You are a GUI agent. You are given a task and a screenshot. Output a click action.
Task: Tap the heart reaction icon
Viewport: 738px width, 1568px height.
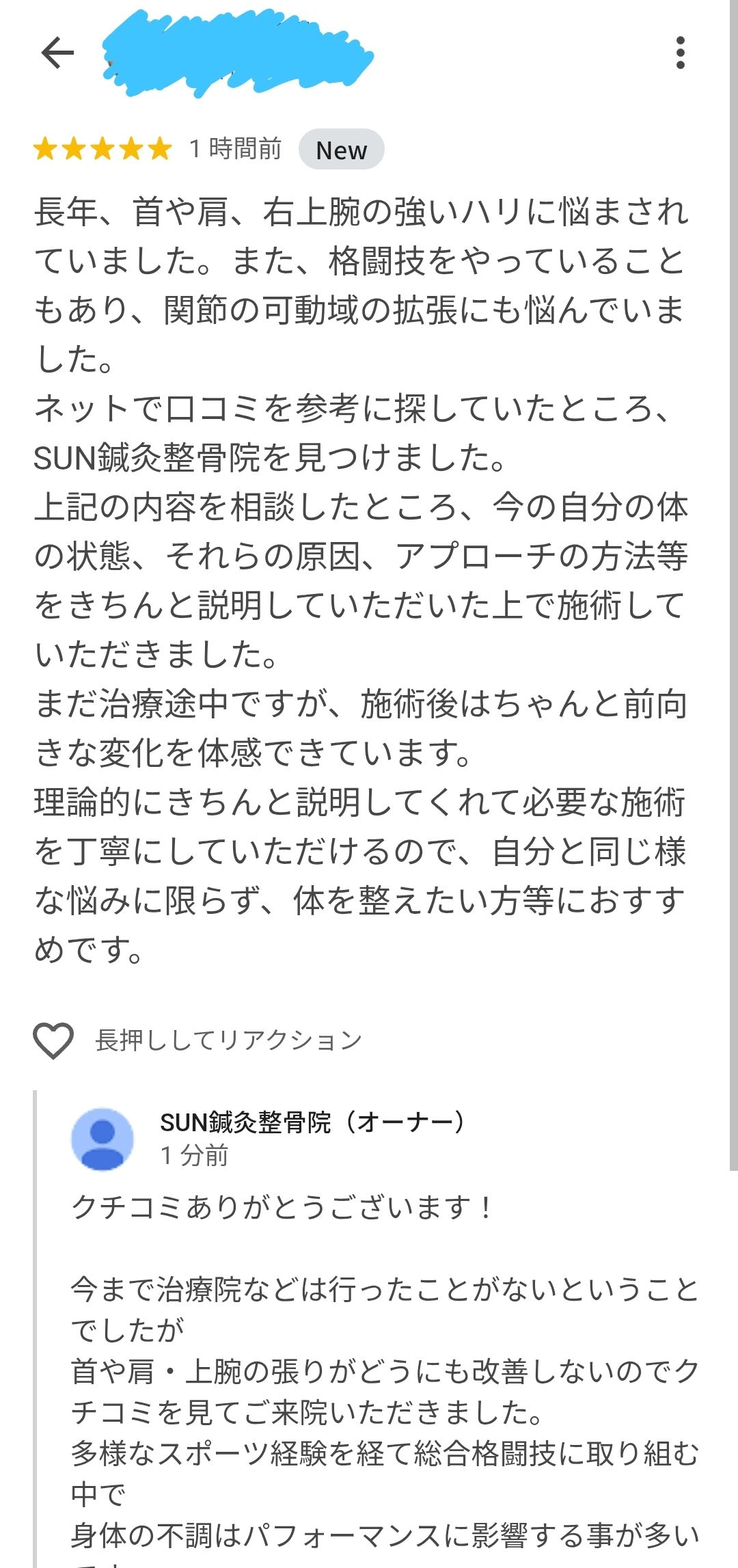tap(53, 1041)
